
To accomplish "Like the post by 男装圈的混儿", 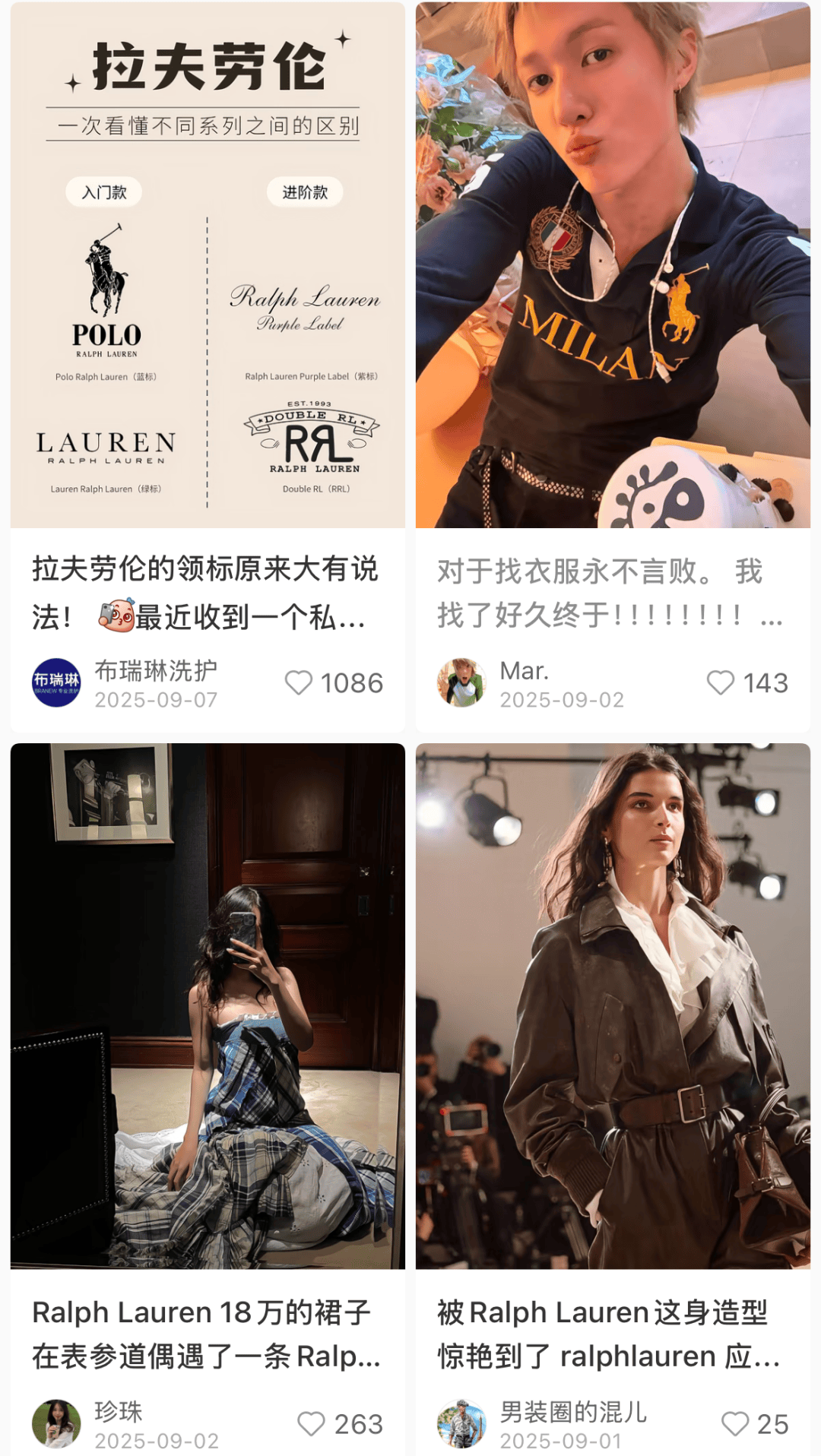I will [x=735, y=1423].
